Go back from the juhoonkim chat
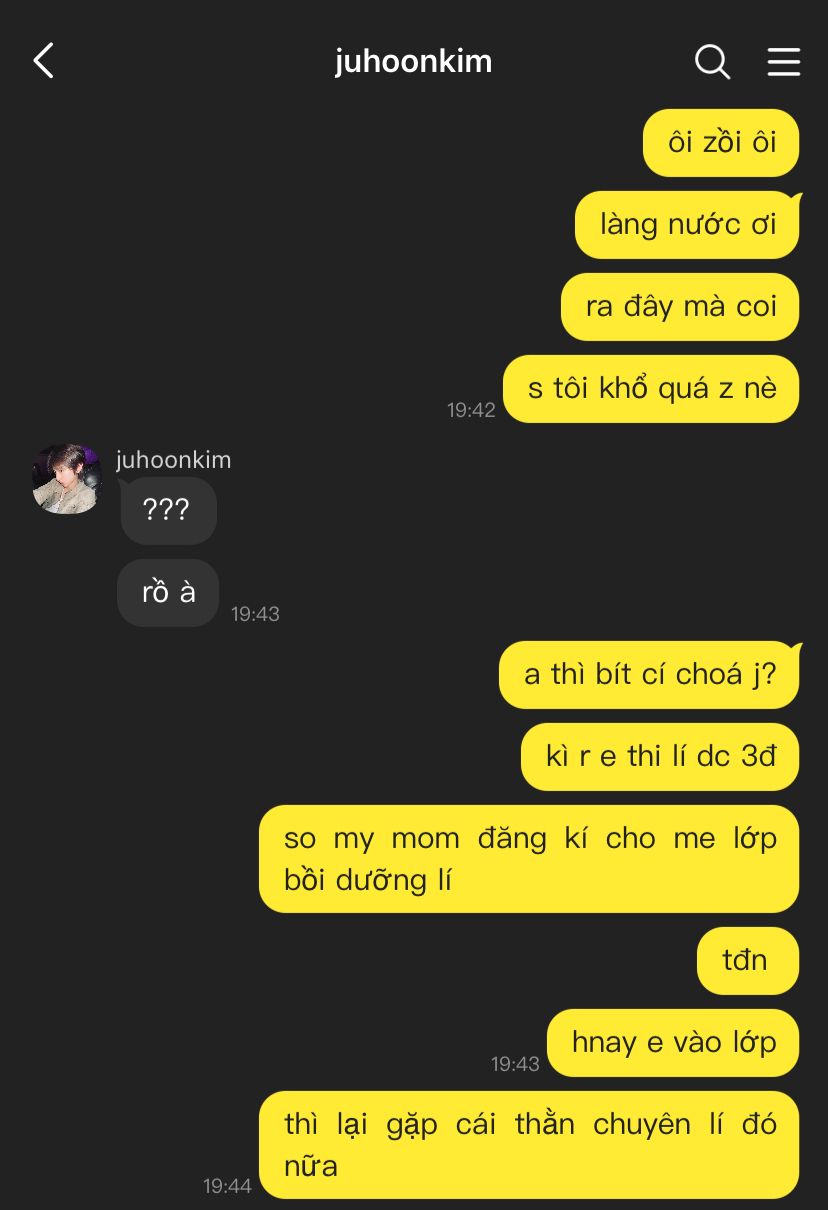The height and width of the screenshot is (1210, 828). (x=43, y=61)
